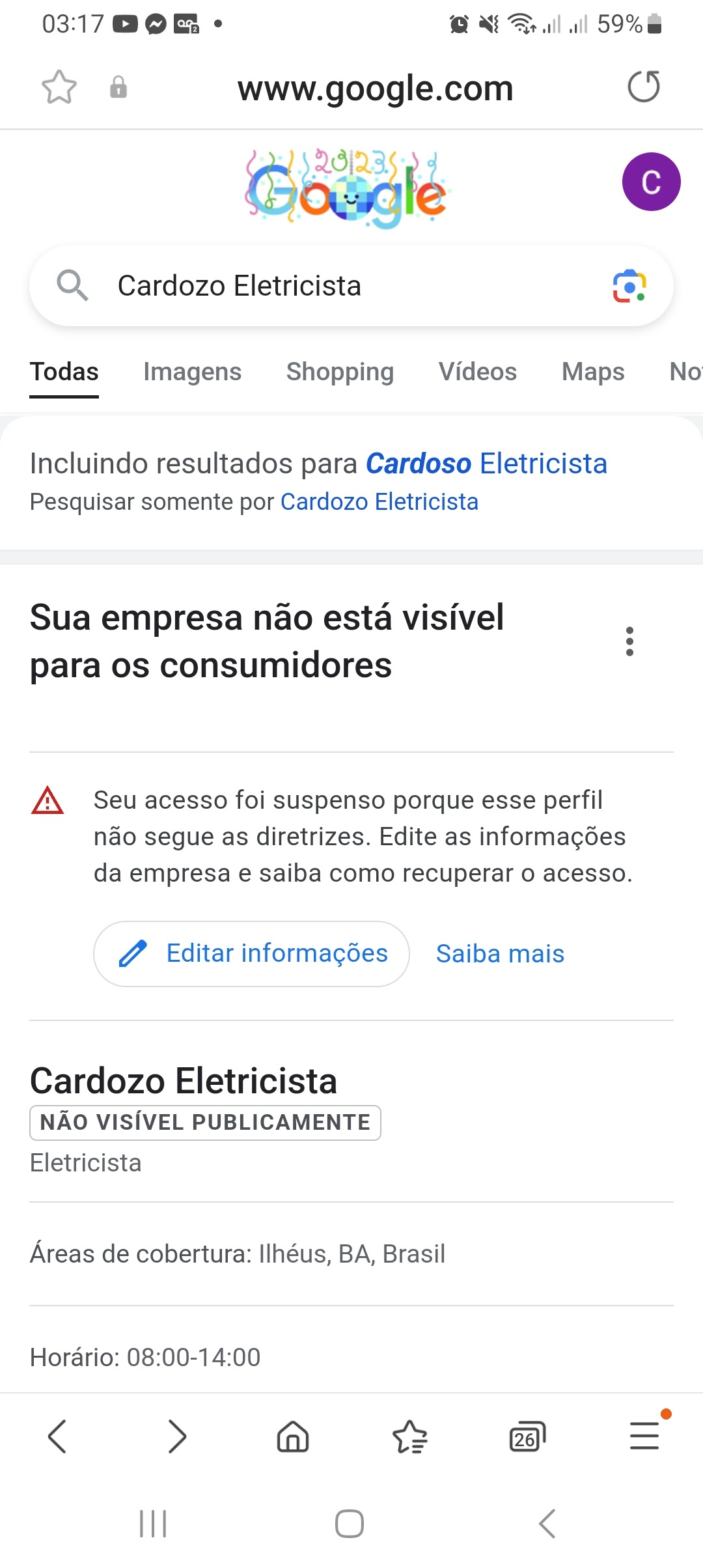
Task: Tap the search input field
Action: [x=325, y=285]
